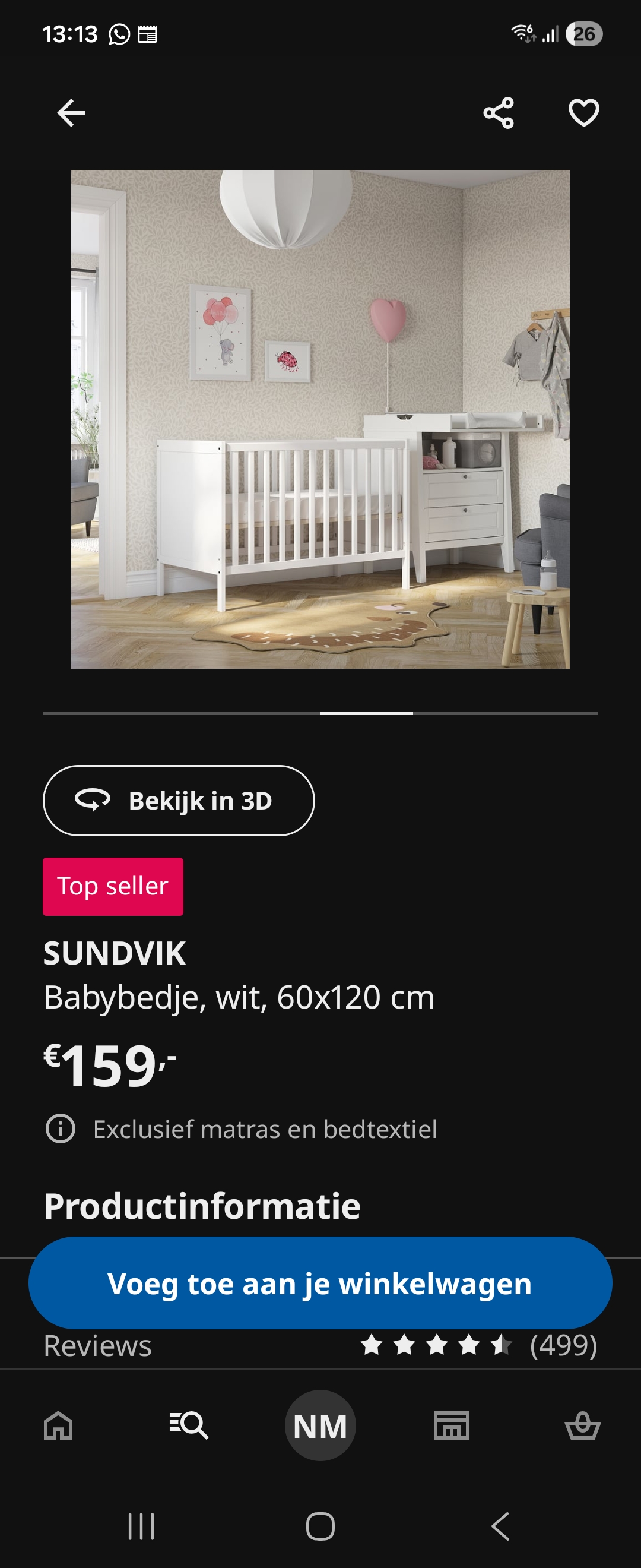Open info about Exclusief matras en bedtextiel
This screenshot has height=1568, width=641.
61,1128
